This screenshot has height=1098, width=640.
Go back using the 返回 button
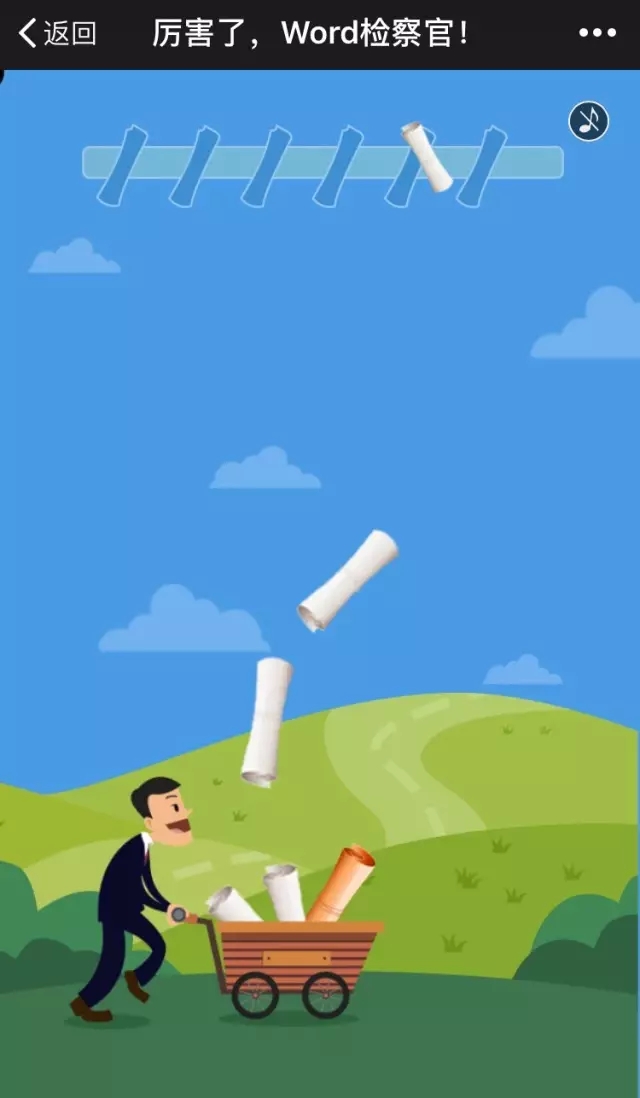coord(57,33)
